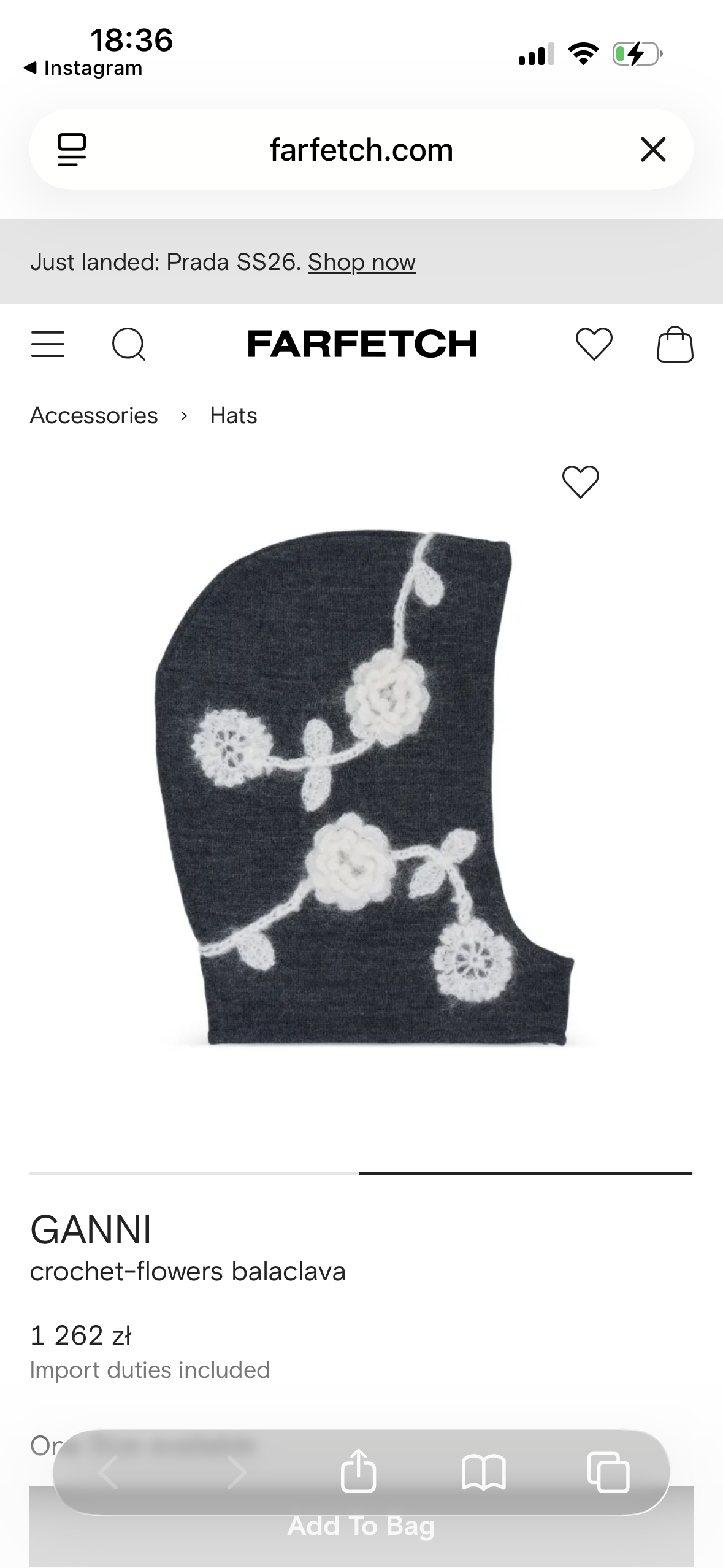This screenshot has height=1568, width=723.
Task: Open the wishlist from the header
Action: (594, 344)
